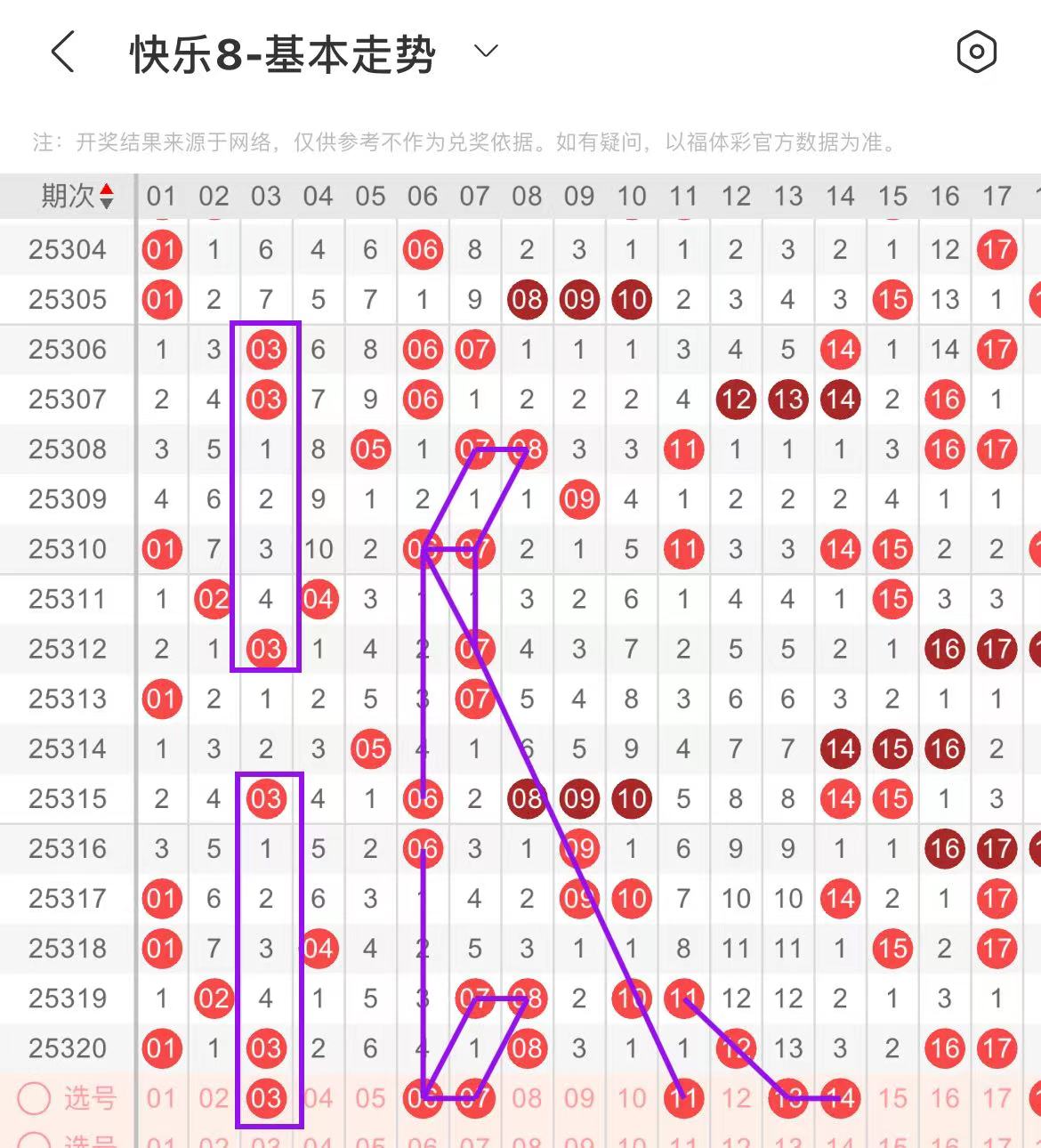
Task: Pick number 02 in the first 选号 row
Action: click(214, 1098)
